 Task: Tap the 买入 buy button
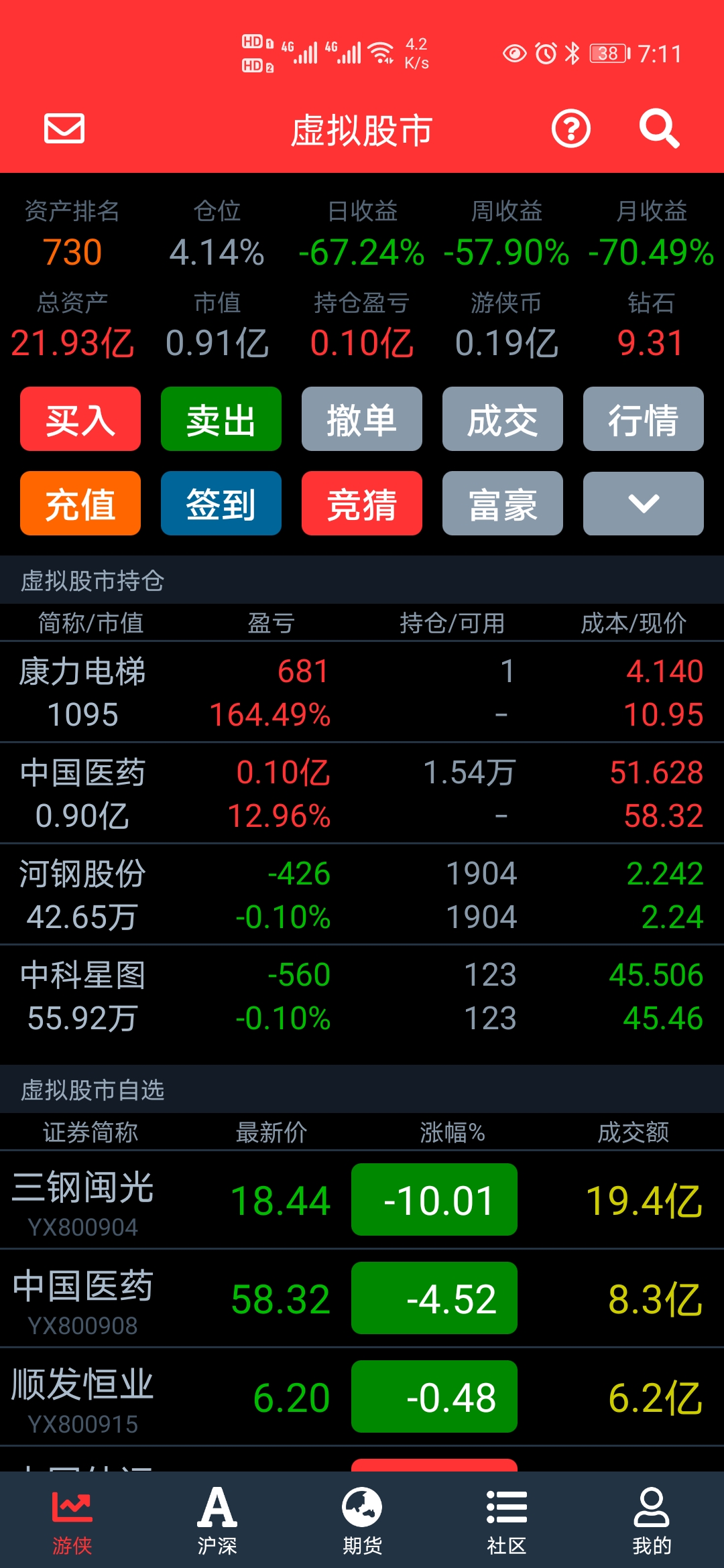pos(80,419)
